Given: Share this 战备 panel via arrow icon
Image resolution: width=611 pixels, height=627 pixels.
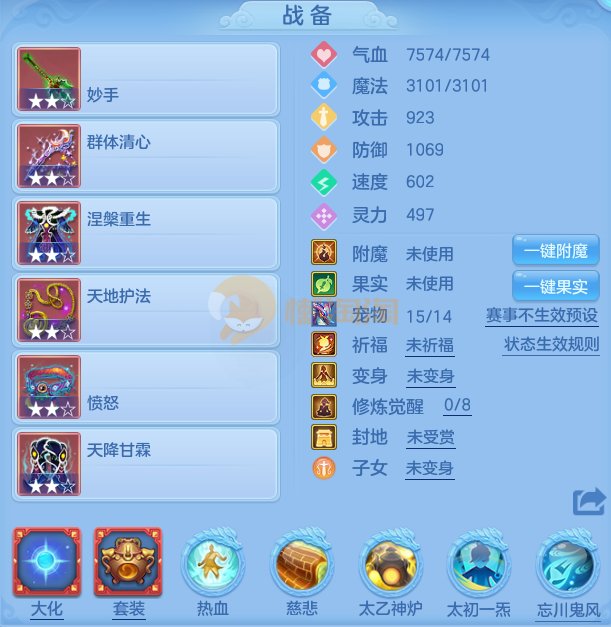Looking at the screenshot, I should [589, 501].
